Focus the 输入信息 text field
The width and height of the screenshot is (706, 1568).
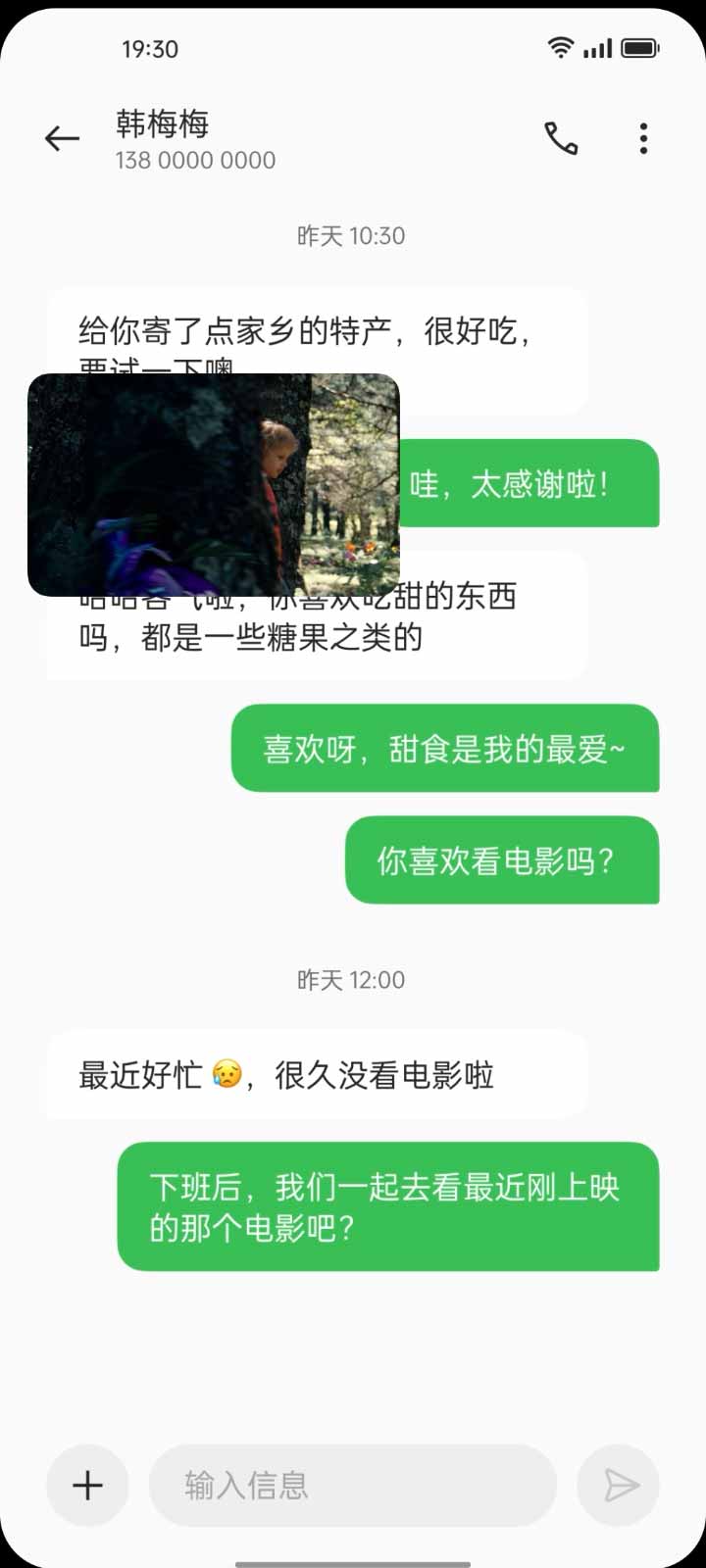[353, 1485]
